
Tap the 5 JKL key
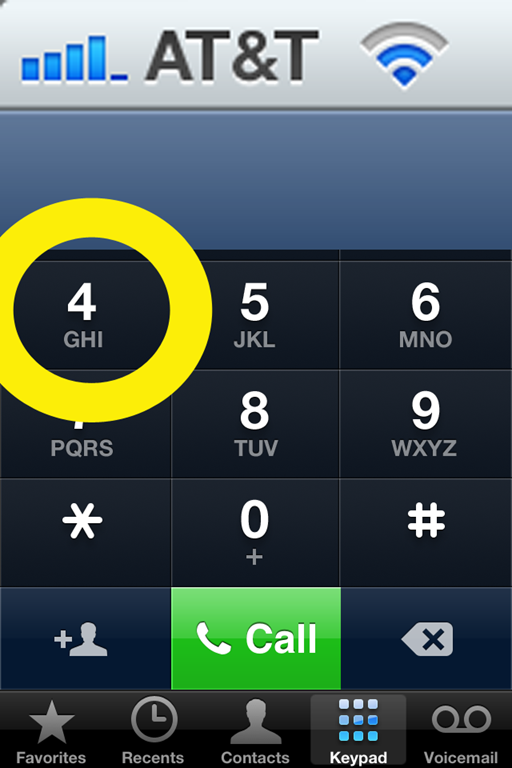(x=255, y=315)
